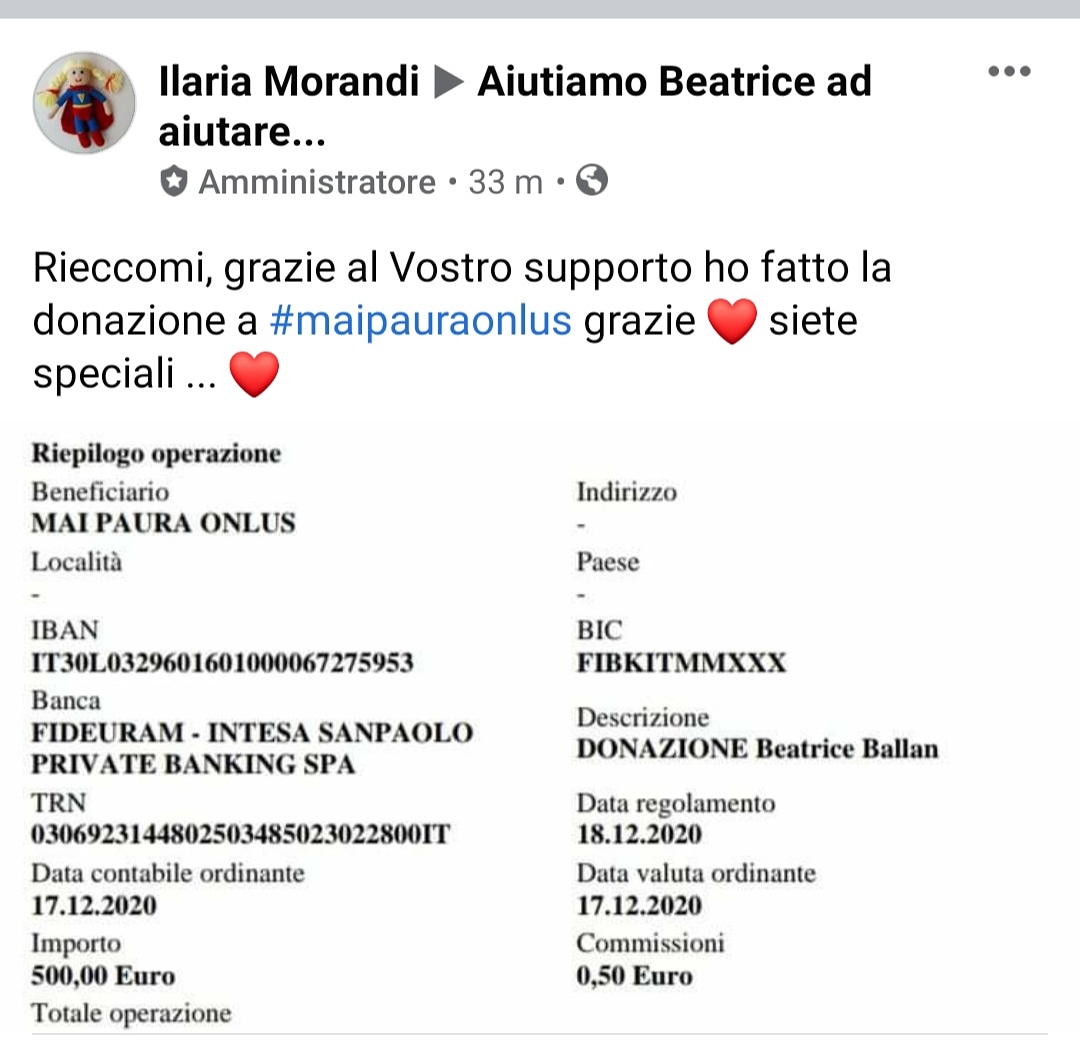The width and height of the screenshot is (1080, 1048).
Task: Open the attached donation receipt image
Action: tap(540, 730)
